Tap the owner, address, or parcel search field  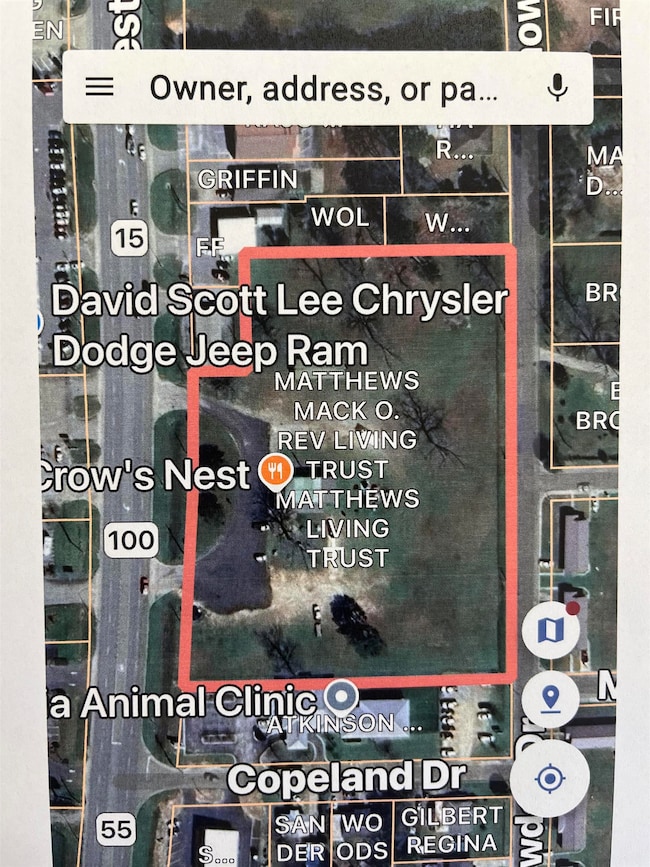(x=322, y=88)
